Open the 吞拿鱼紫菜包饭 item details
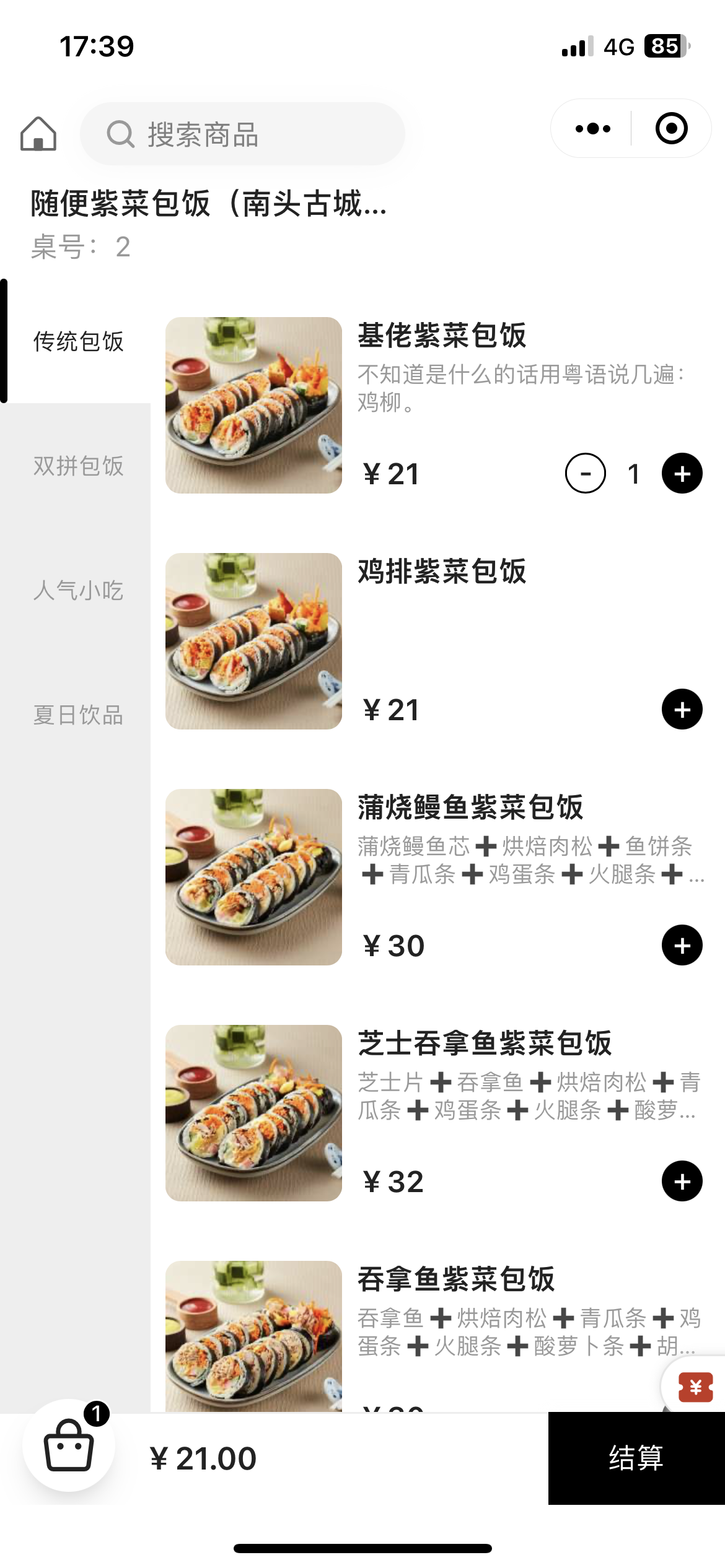Screen dimensions: 725x1568 point(456,1279)
